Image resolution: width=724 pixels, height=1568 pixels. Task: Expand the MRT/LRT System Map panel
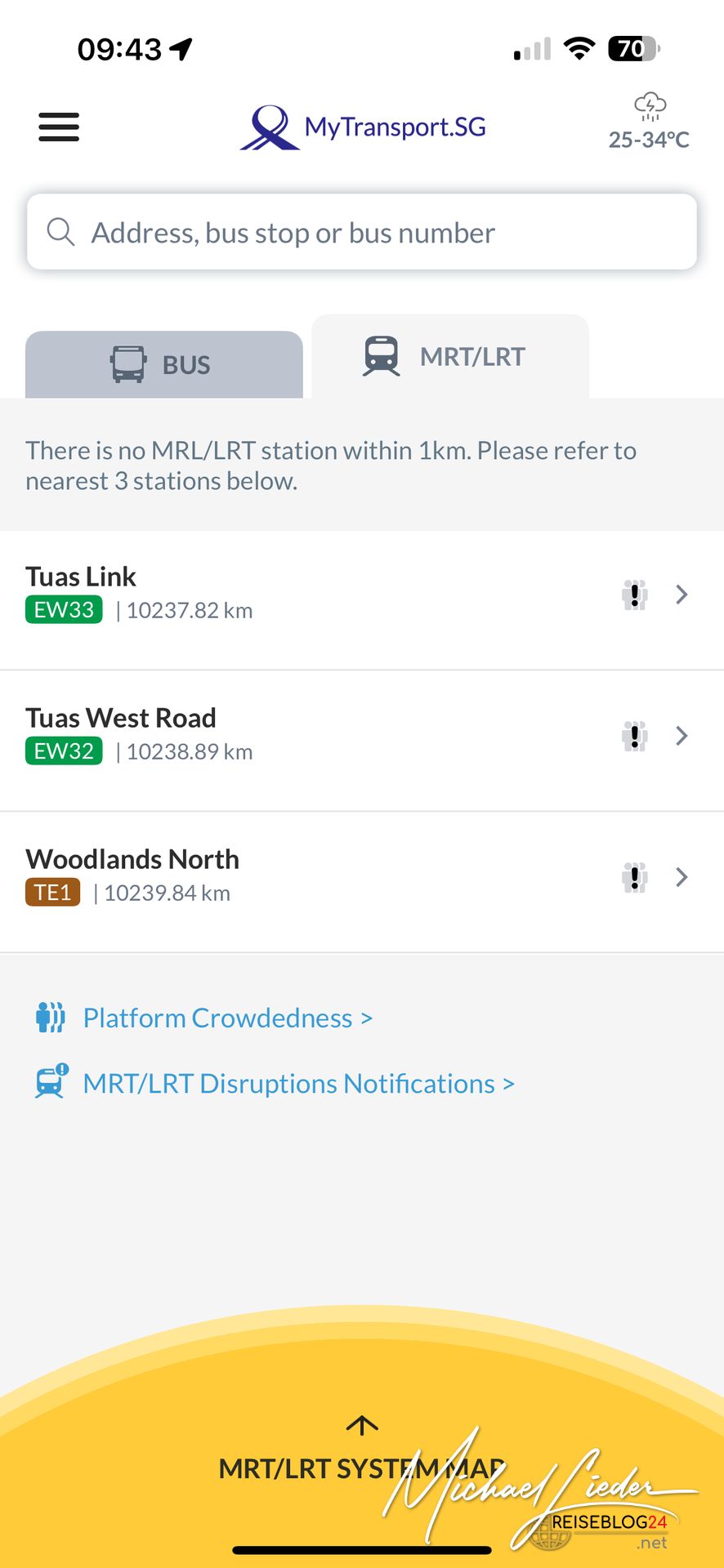coord(362,1454)
